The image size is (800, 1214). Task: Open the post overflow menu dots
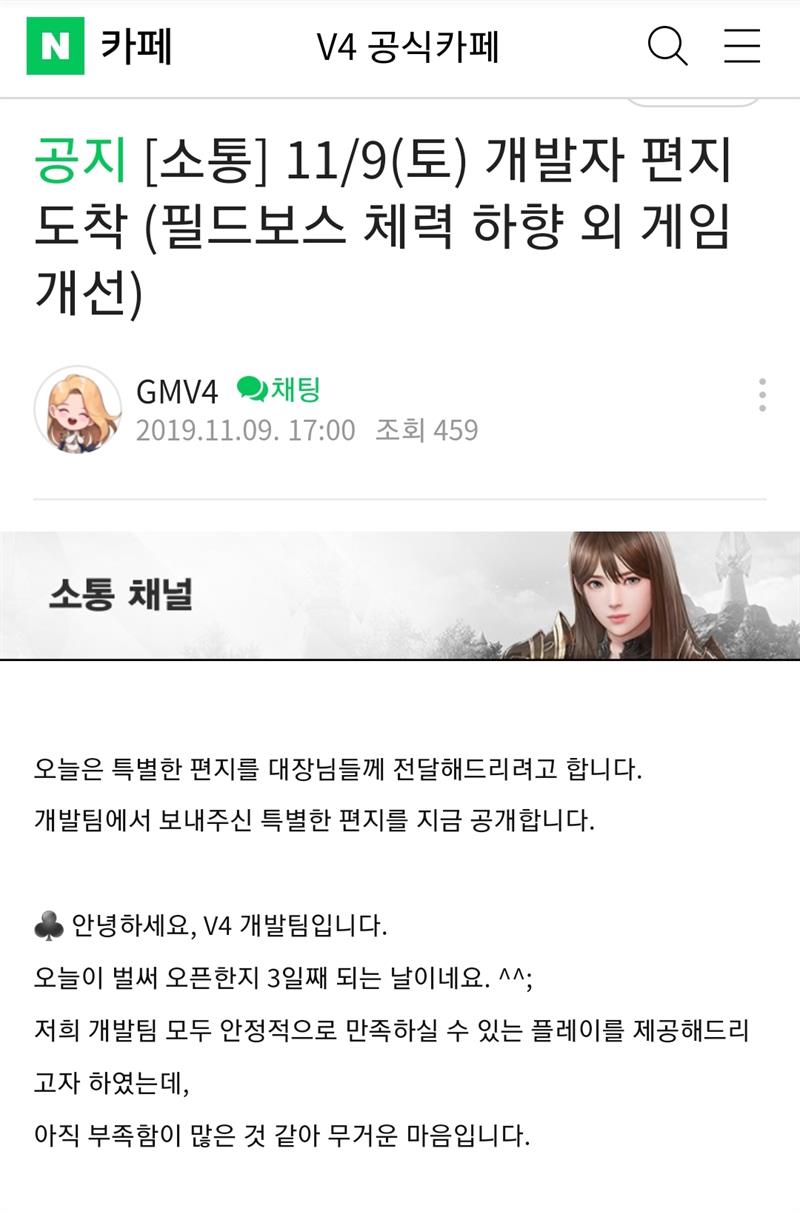[762, 395]
